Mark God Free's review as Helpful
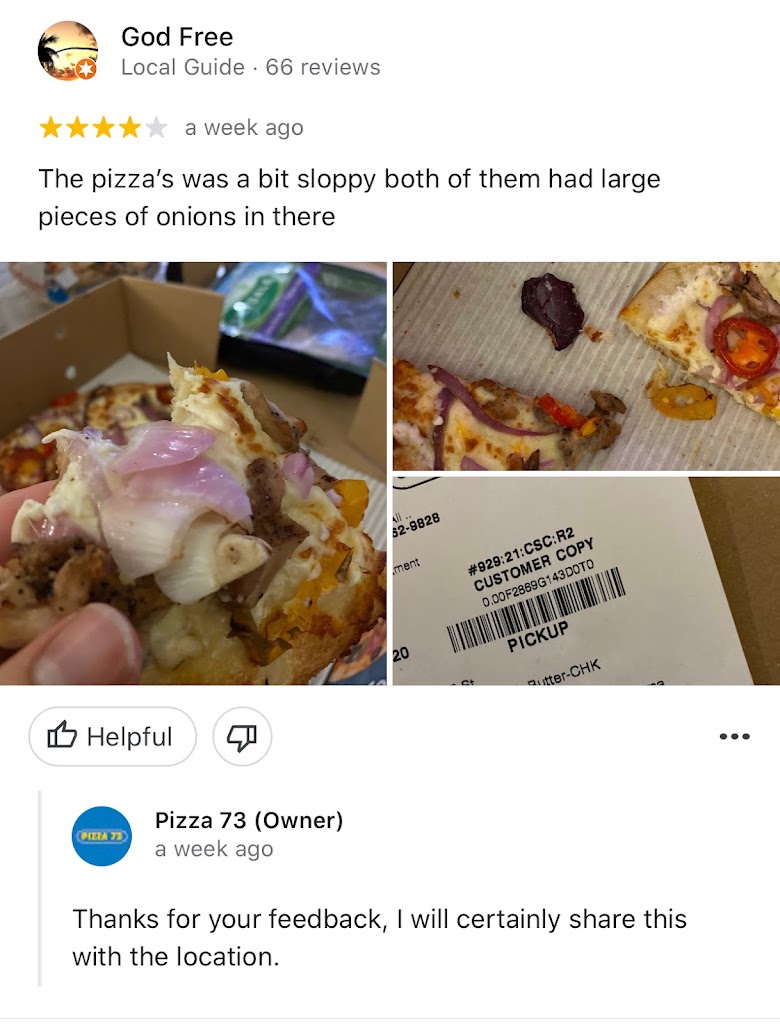This screenshot has width=780, height=1024. (112, 737)
